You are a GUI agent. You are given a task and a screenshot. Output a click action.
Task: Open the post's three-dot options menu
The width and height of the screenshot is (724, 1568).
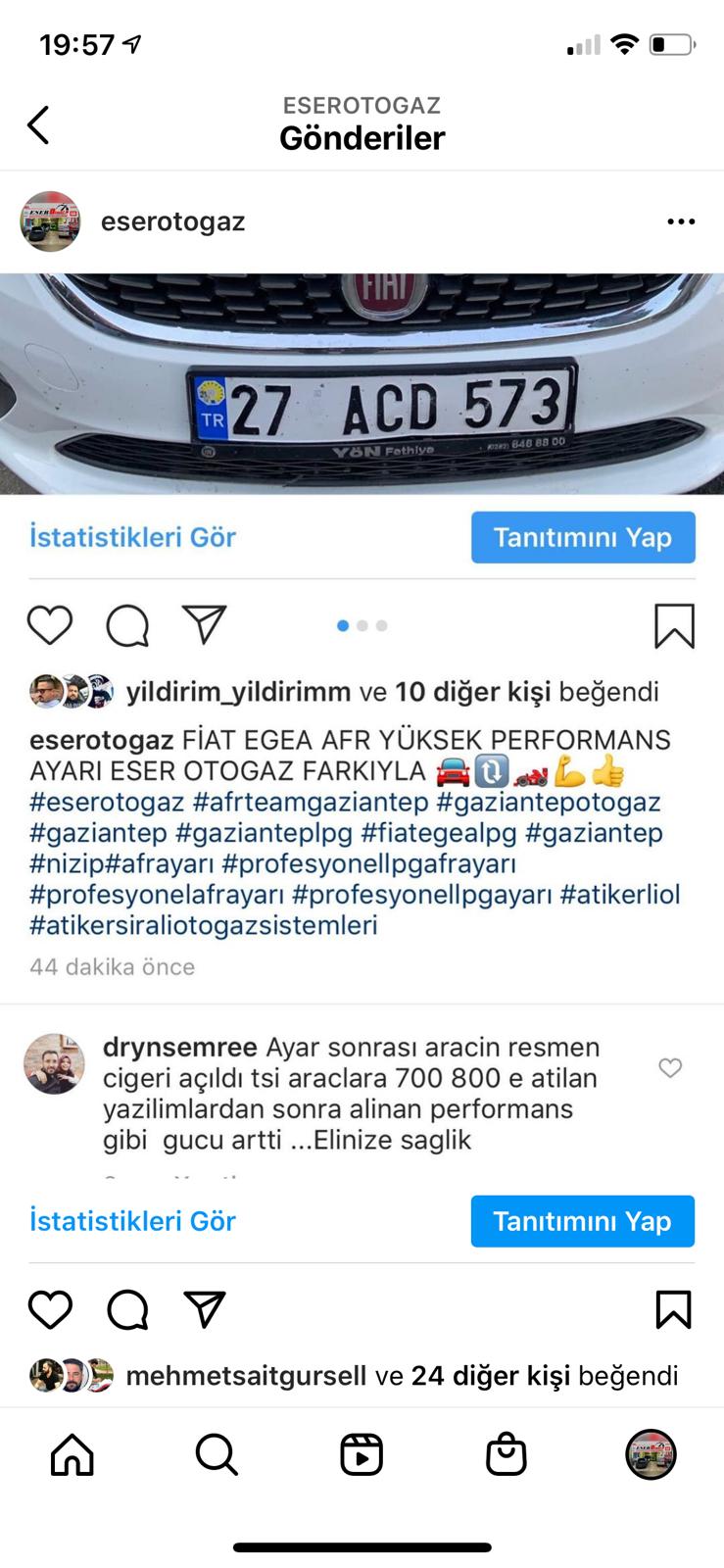681,221
